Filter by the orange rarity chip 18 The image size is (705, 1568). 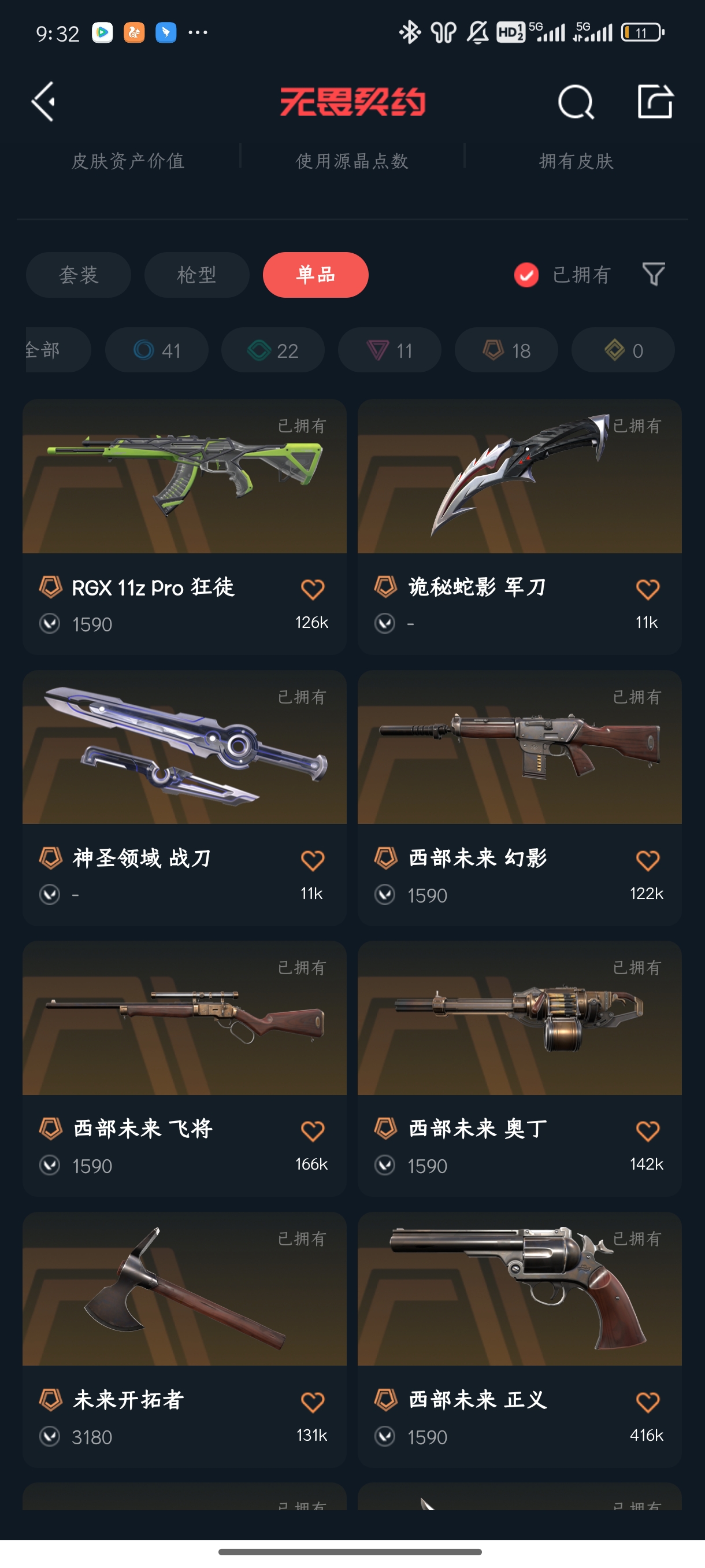tap(506, 350)
